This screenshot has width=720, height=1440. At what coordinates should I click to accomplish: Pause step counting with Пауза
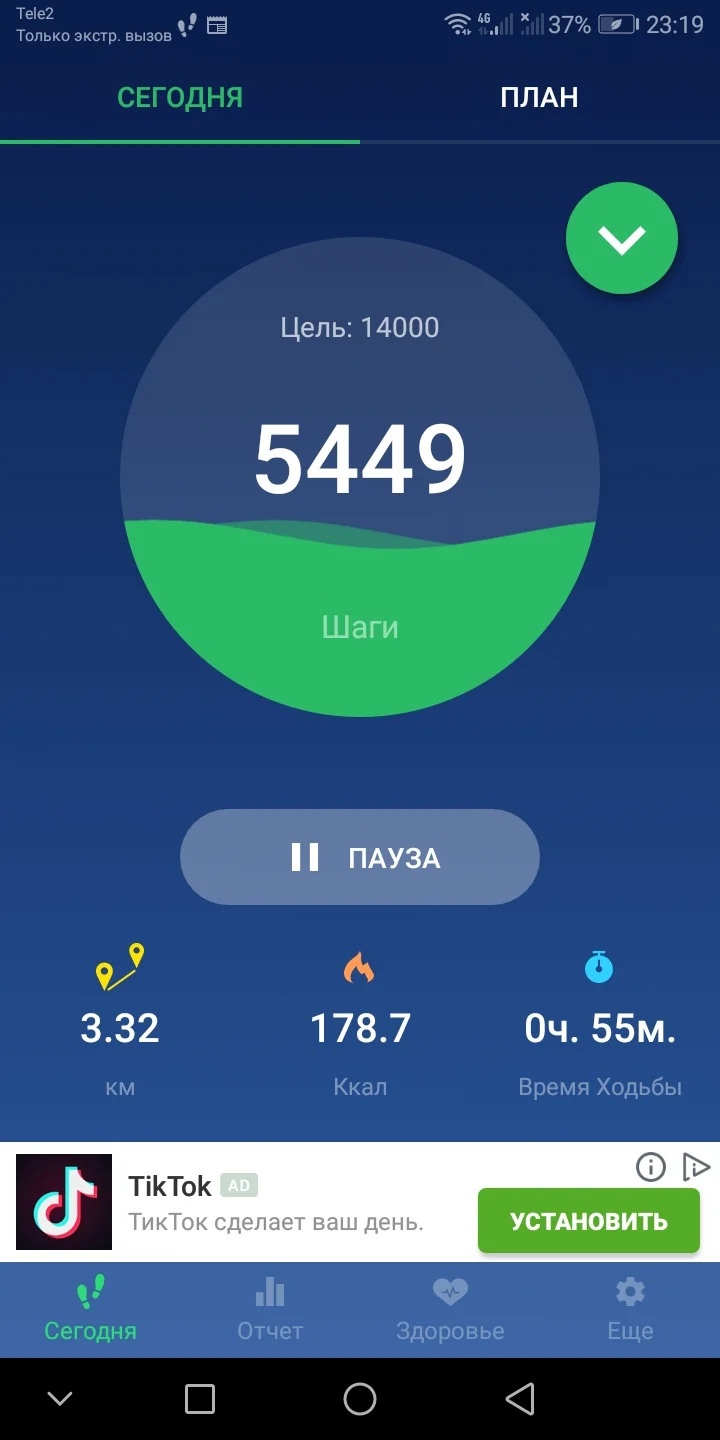pos(360,857)
